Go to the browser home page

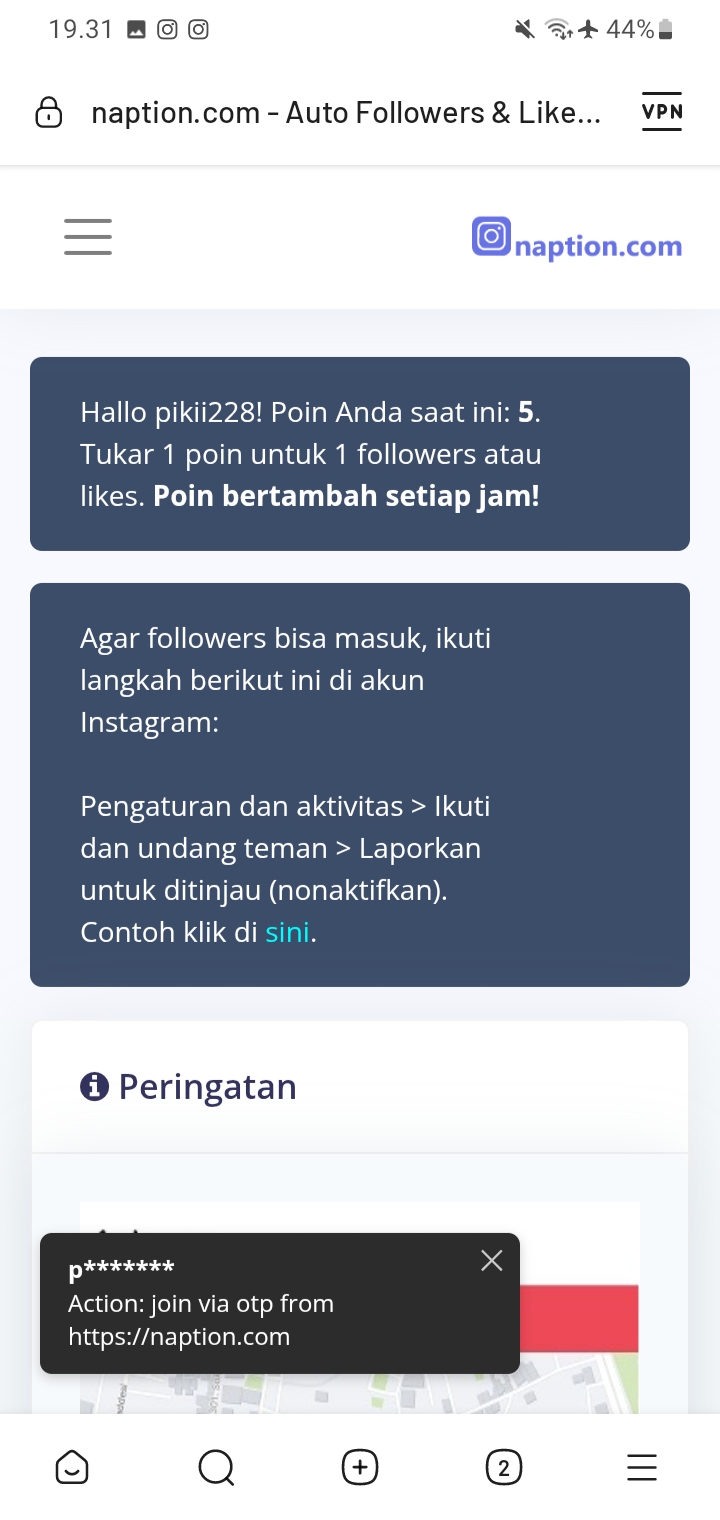coord(72,1467)
